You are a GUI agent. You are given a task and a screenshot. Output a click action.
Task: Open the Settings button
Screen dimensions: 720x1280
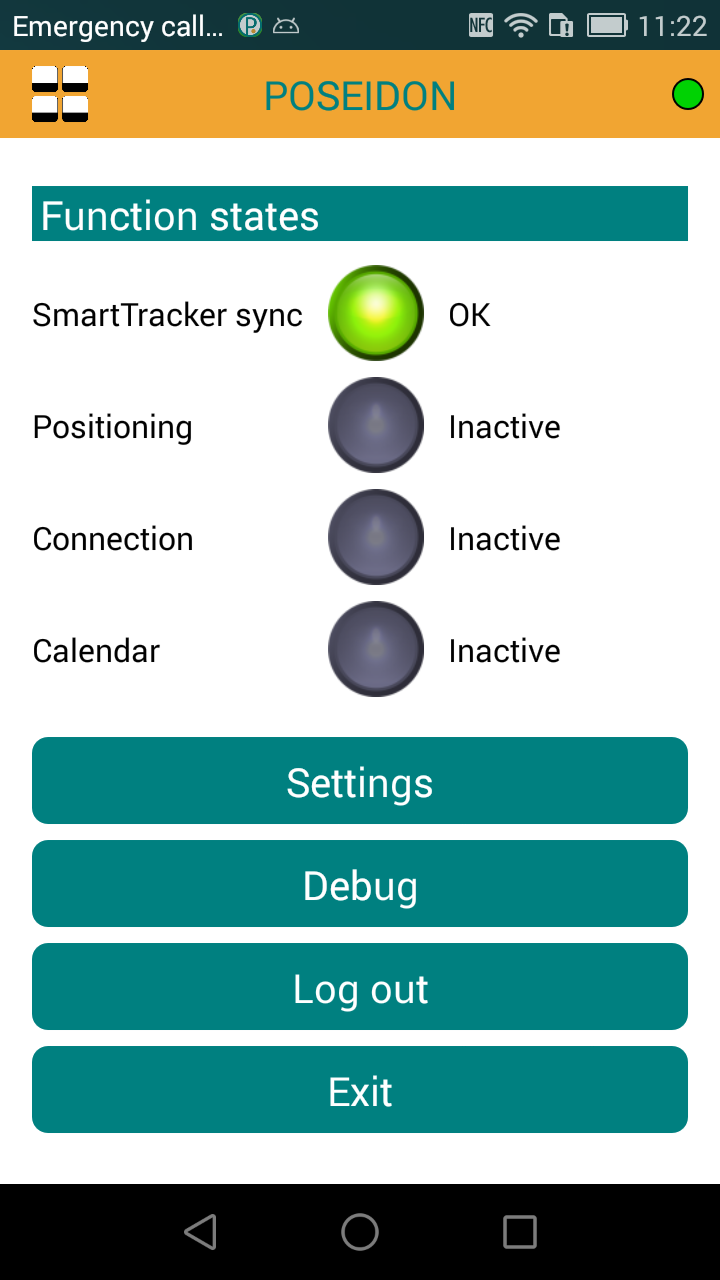click(x=360, y=781)
